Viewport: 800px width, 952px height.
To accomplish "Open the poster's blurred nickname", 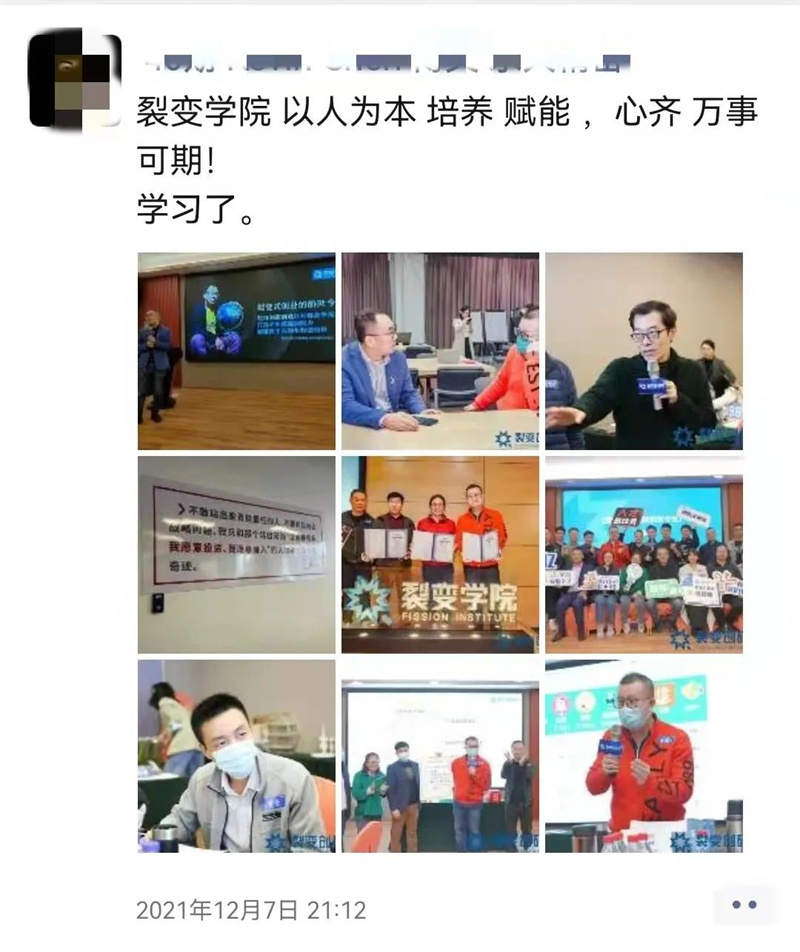I will click(x=385, y=63).
